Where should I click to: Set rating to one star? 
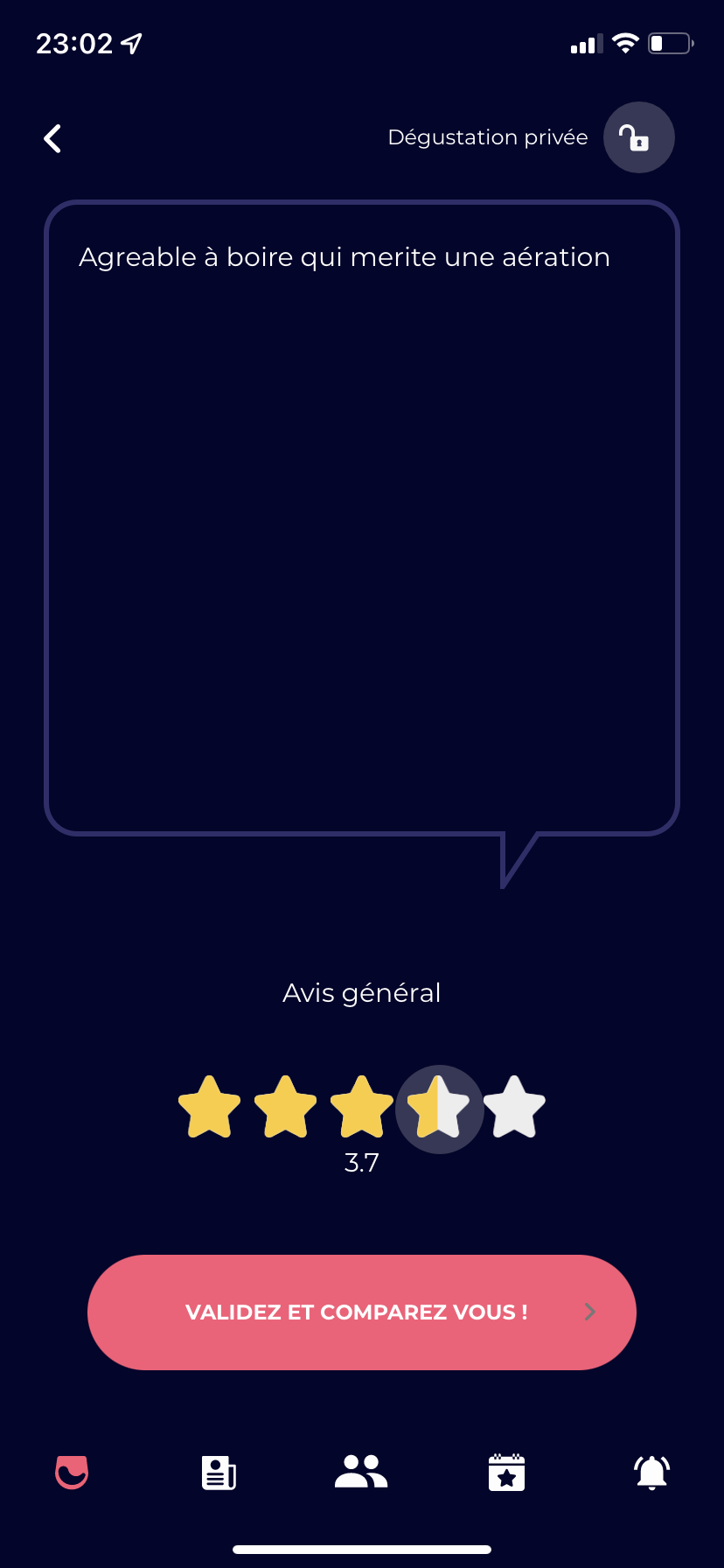[x=209, y=1108]
